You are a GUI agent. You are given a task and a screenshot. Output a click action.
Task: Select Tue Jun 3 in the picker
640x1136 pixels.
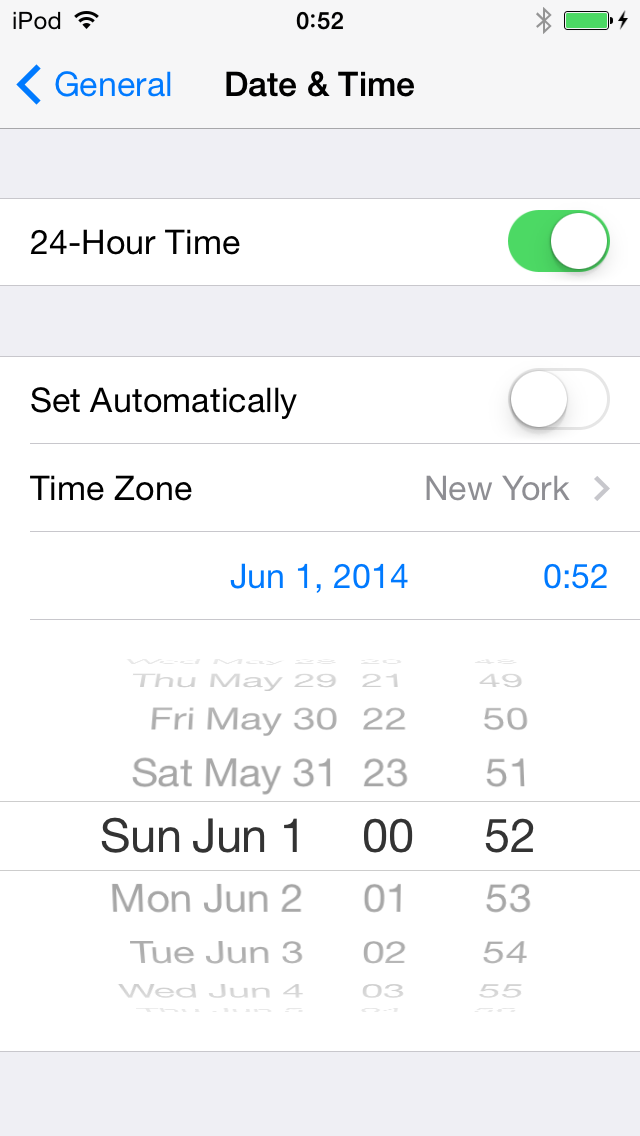click(x=216, y=952)
